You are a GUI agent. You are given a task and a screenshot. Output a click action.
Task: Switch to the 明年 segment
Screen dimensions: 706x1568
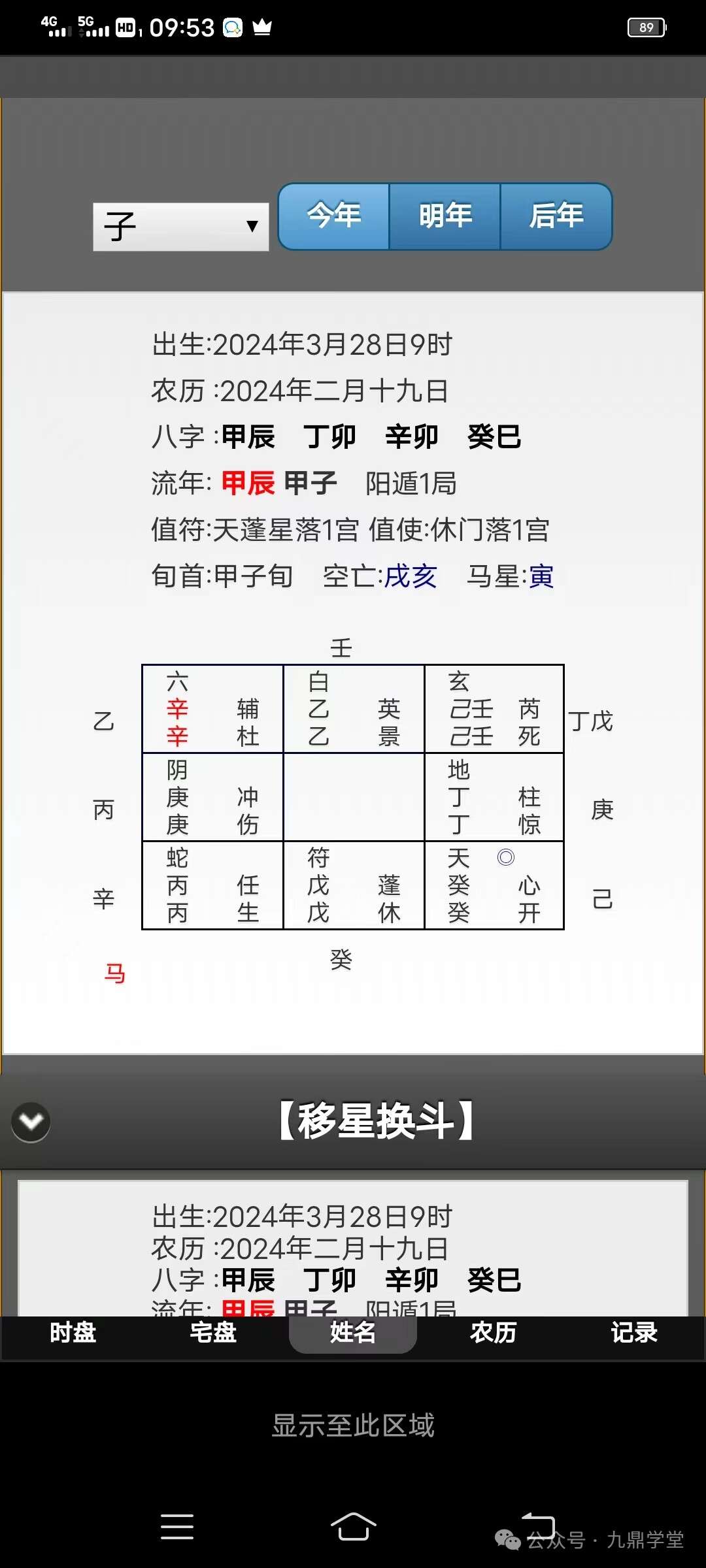[x=445, y=216]
